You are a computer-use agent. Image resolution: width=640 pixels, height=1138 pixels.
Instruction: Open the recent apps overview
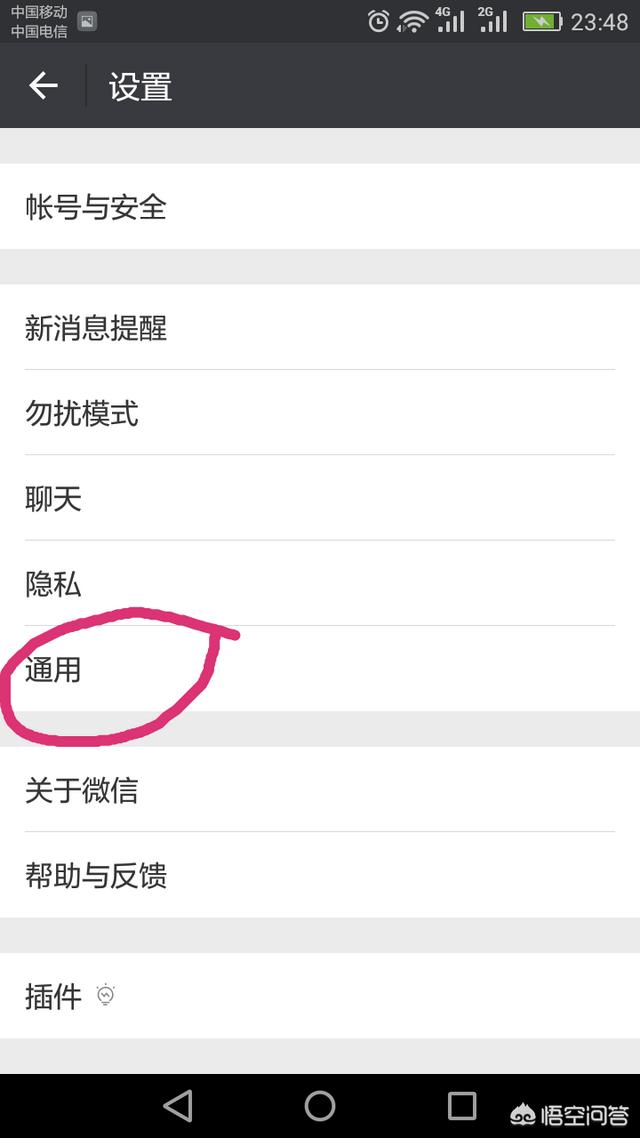click(x=462, y=1105)
